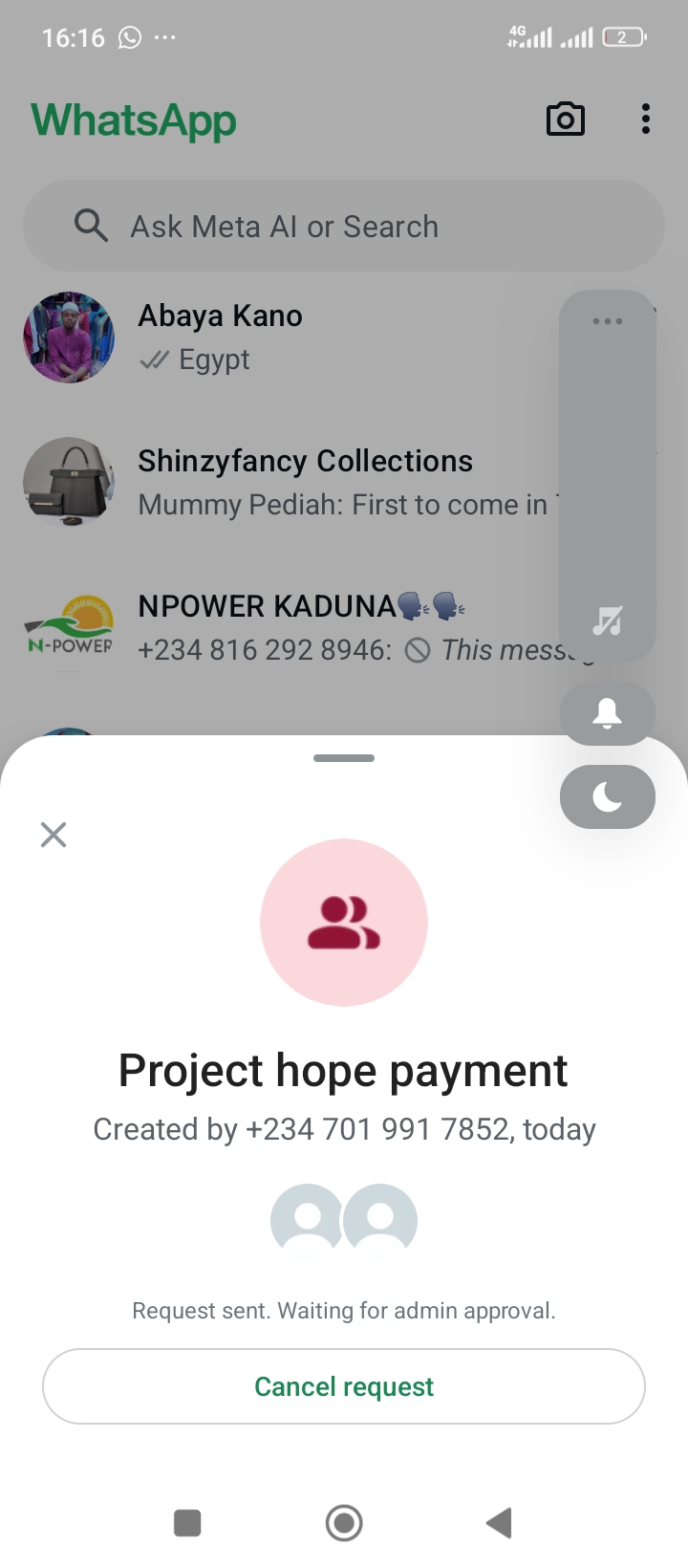This screenshot has height=1568, width=688.
Task: Toggle the moon do-not-disturb button
Action: (607, 796)
